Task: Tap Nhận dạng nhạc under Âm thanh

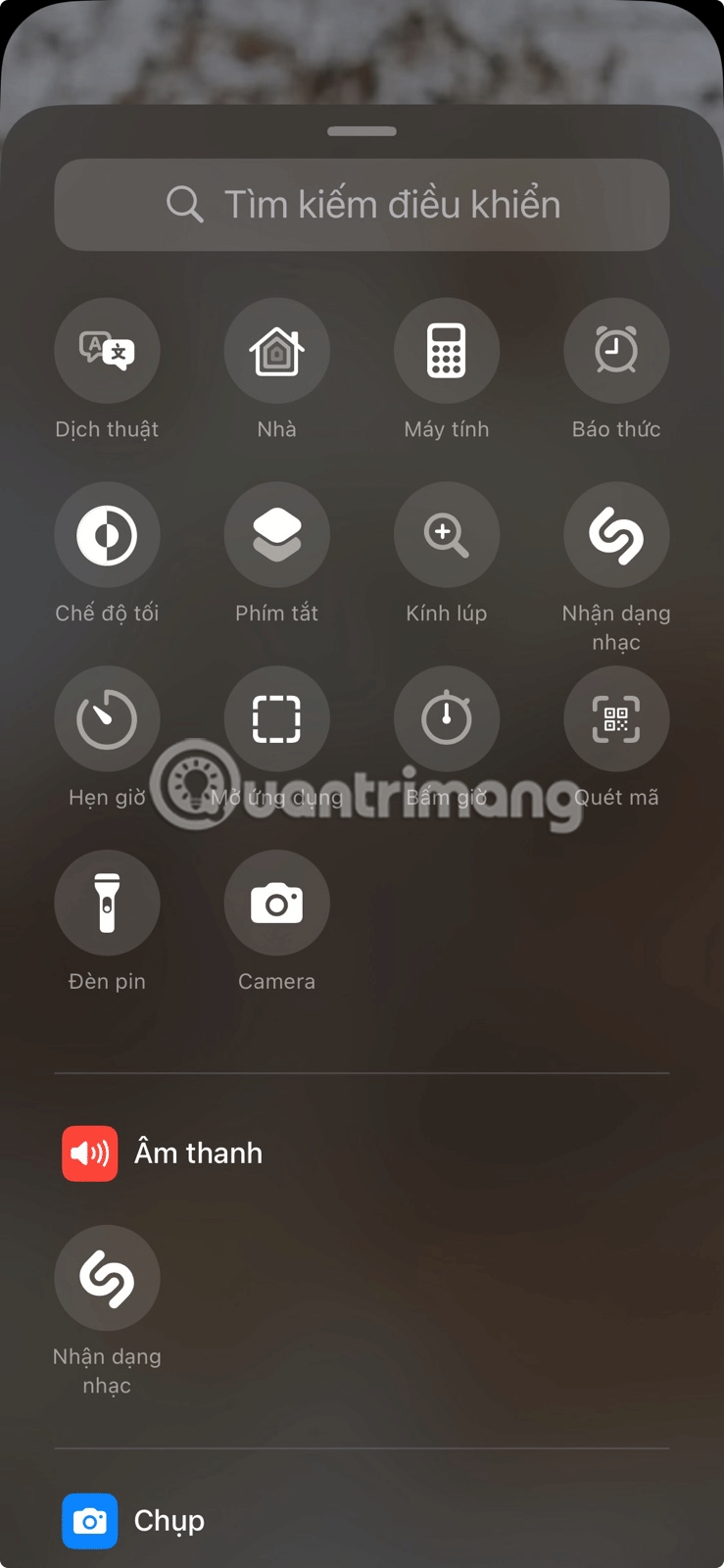Action: tap(107, 1279)
